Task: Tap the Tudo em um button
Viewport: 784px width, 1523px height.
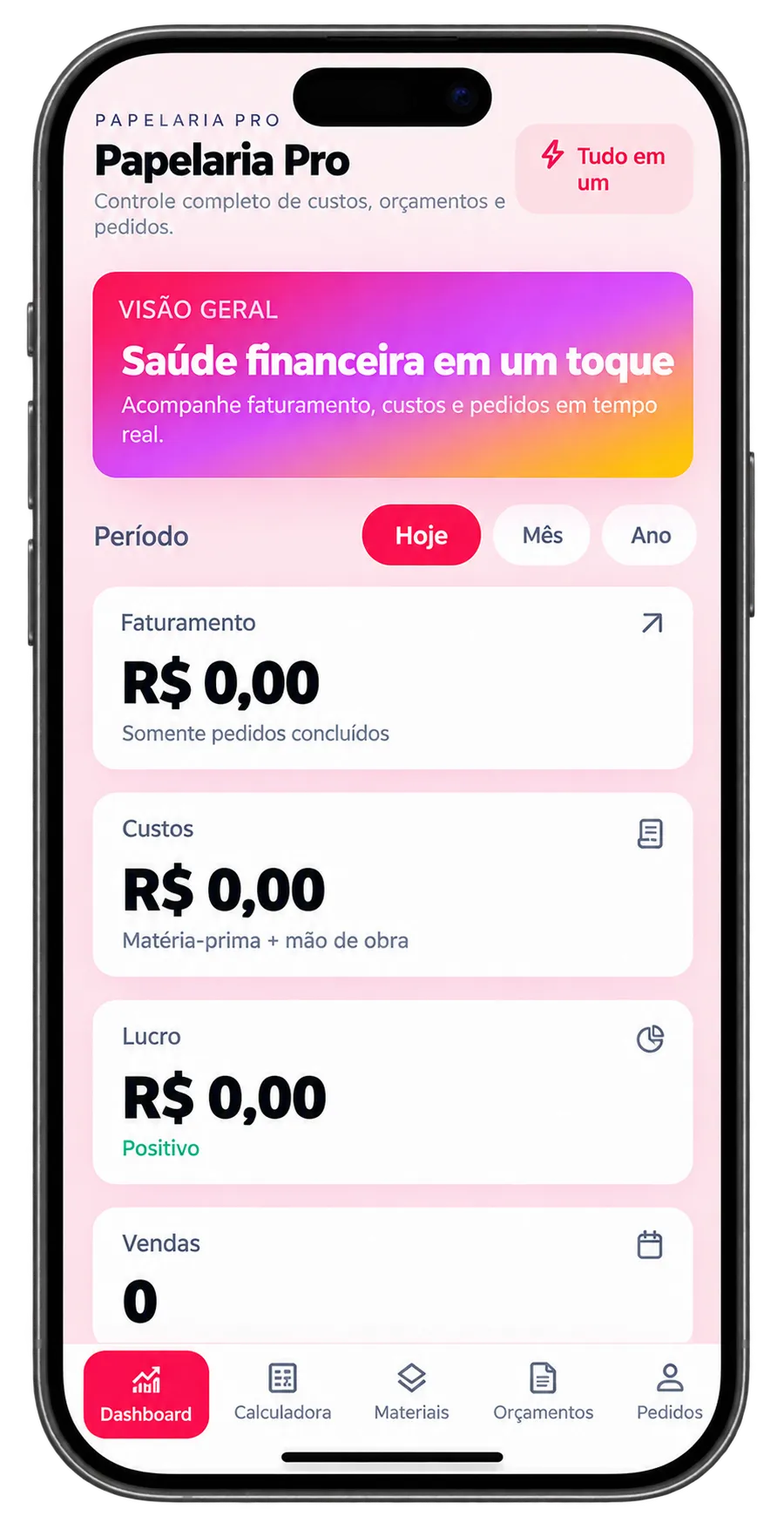Action: (x=604, y=169)
